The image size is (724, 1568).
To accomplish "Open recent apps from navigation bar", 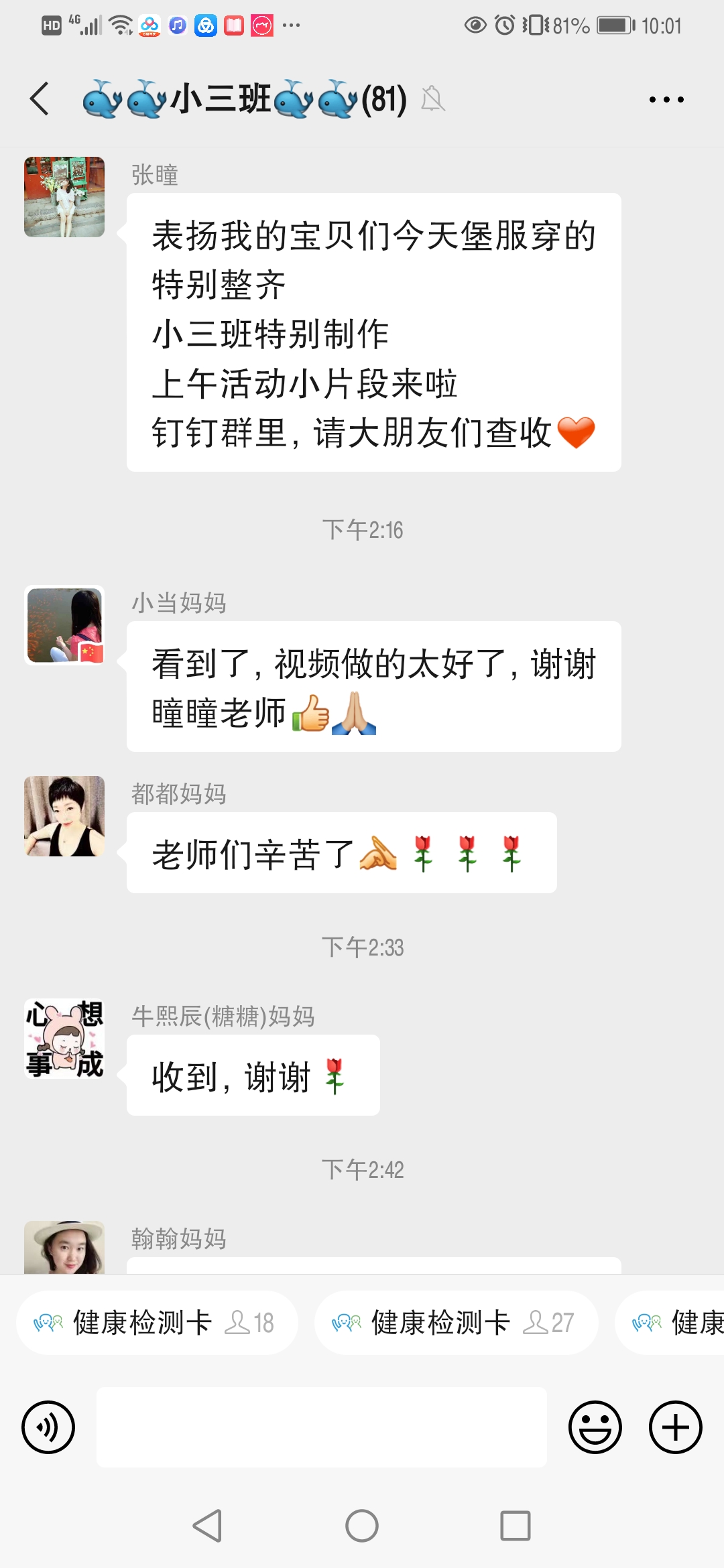I will point(516,1526).
